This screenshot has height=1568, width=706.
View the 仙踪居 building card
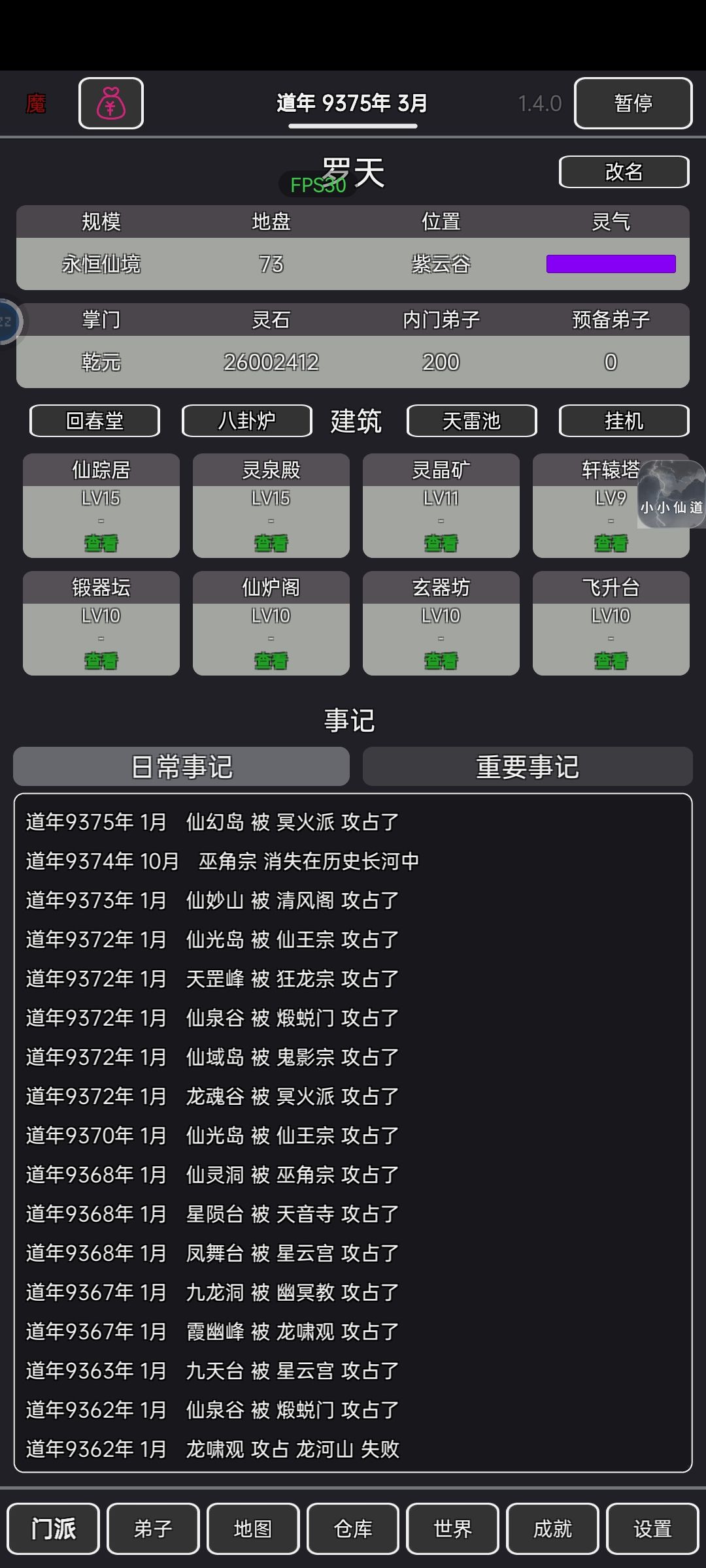tap(101, 506)
